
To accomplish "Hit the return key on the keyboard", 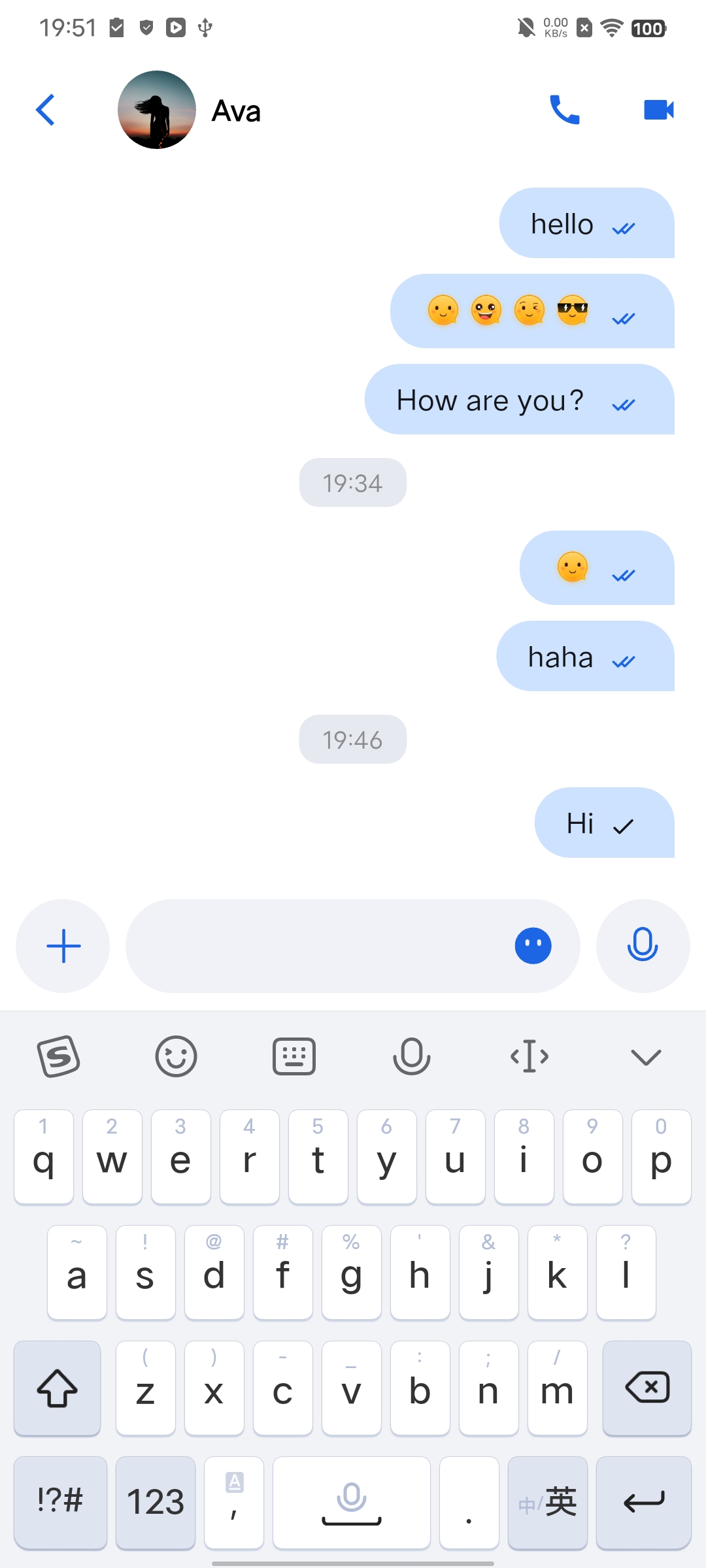I will tap(644, 1502).
